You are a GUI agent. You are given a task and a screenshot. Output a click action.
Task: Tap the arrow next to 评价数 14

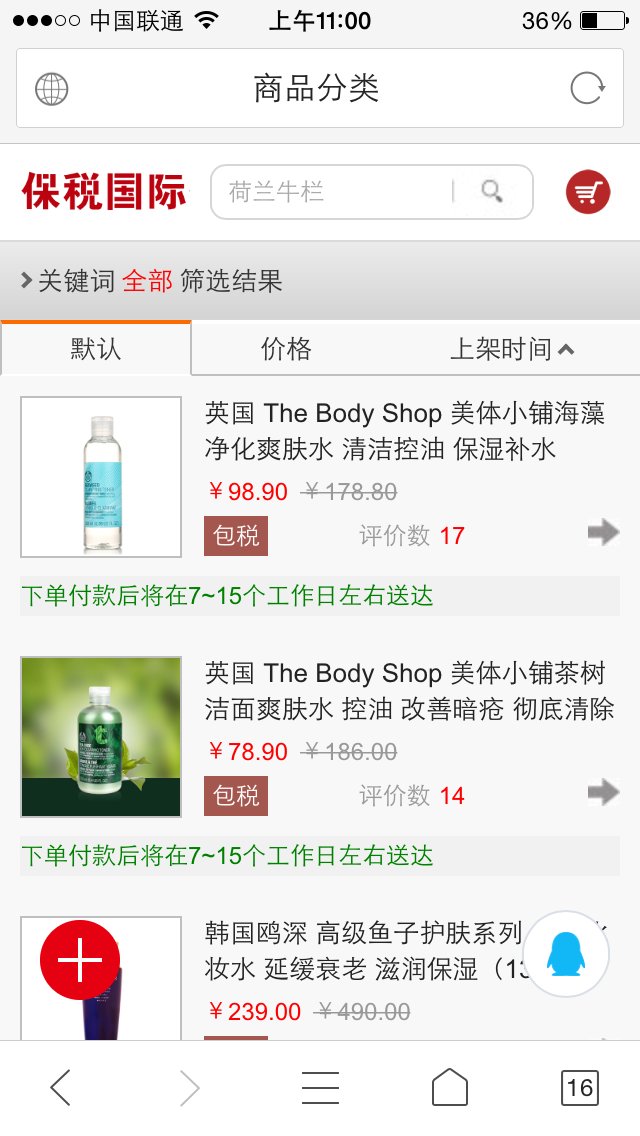[603, 793]
